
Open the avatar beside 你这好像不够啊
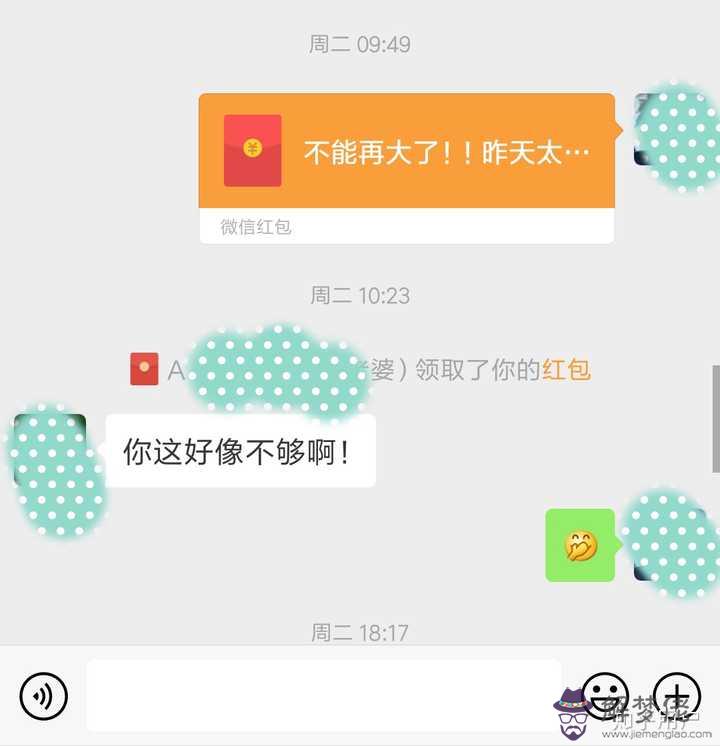coord(51,450)
